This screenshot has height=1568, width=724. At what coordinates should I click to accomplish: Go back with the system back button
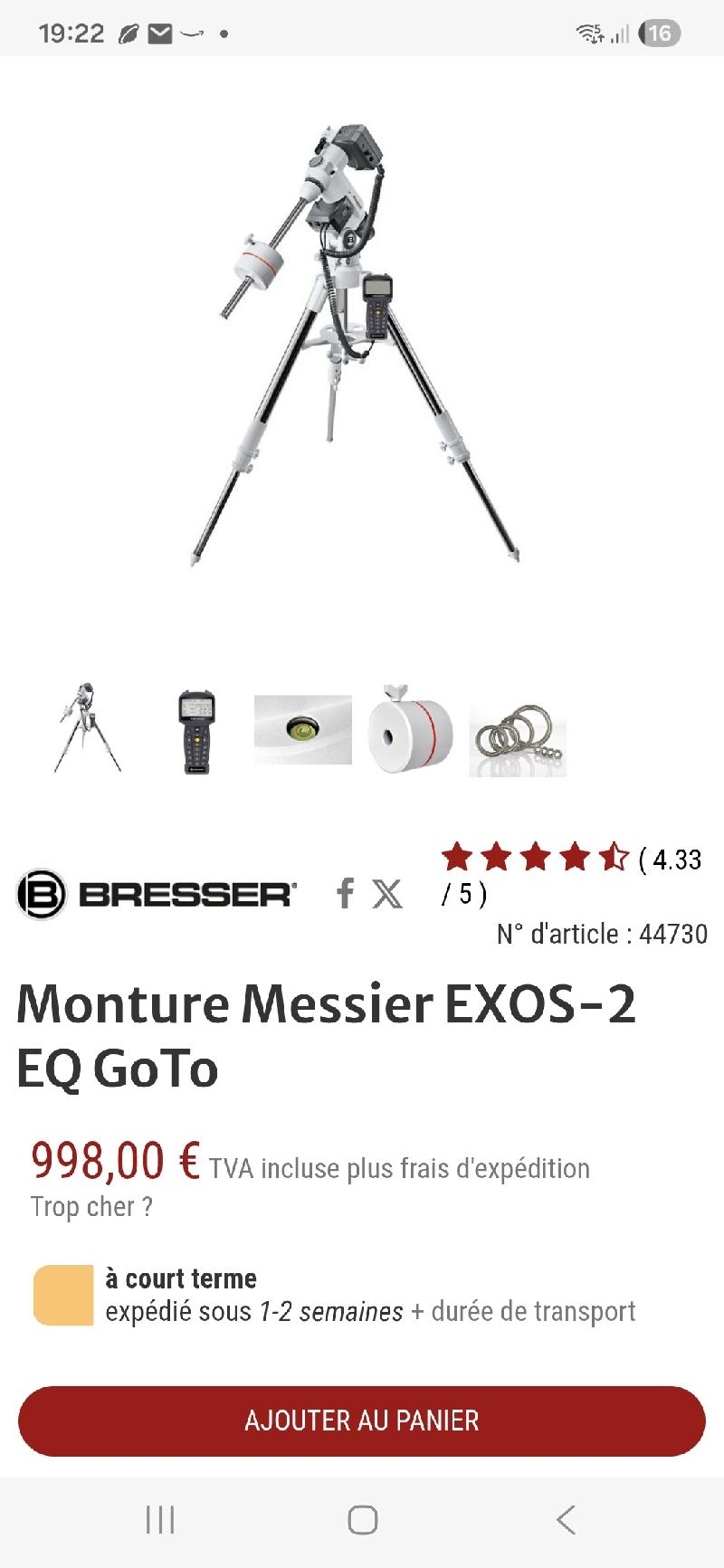(566, 1520)
